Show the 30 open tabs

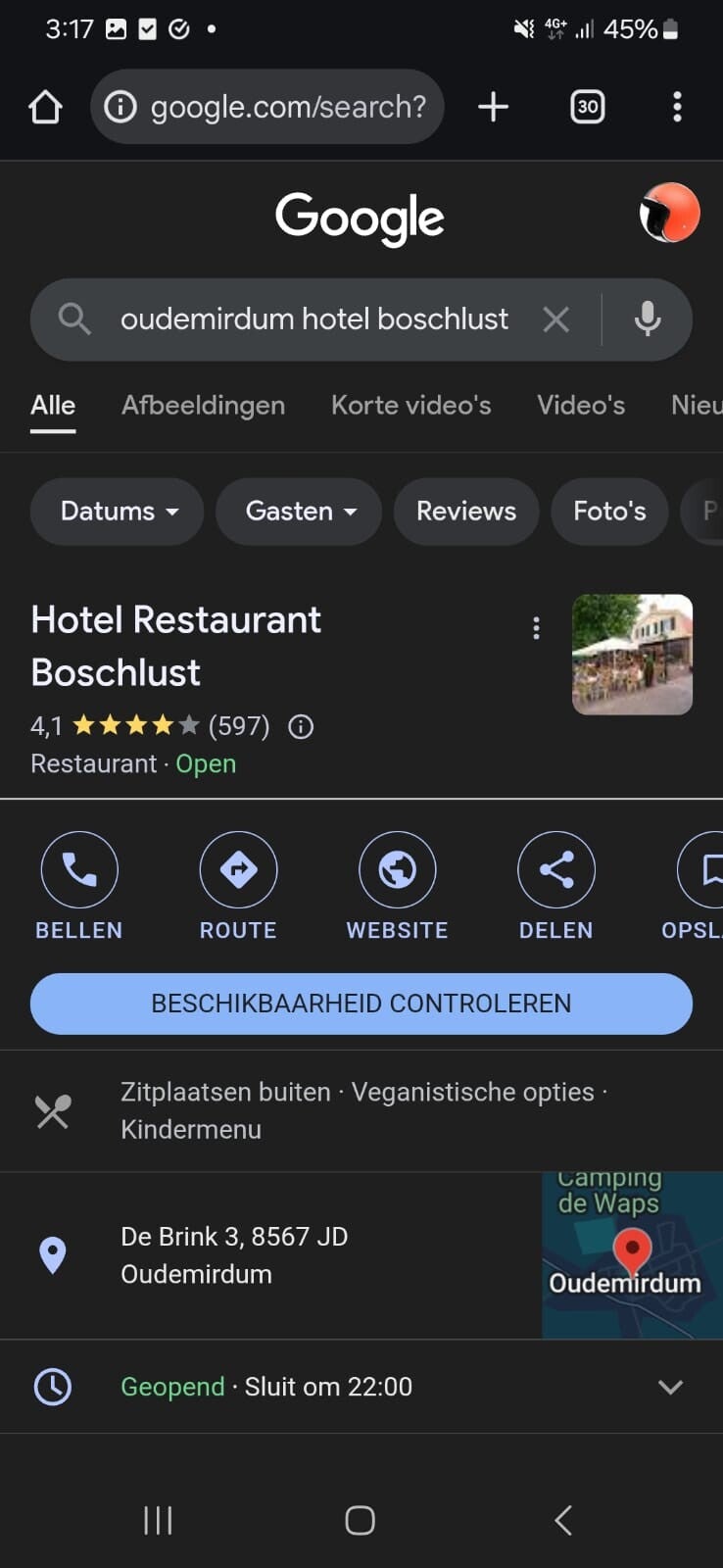coord(587,107)
